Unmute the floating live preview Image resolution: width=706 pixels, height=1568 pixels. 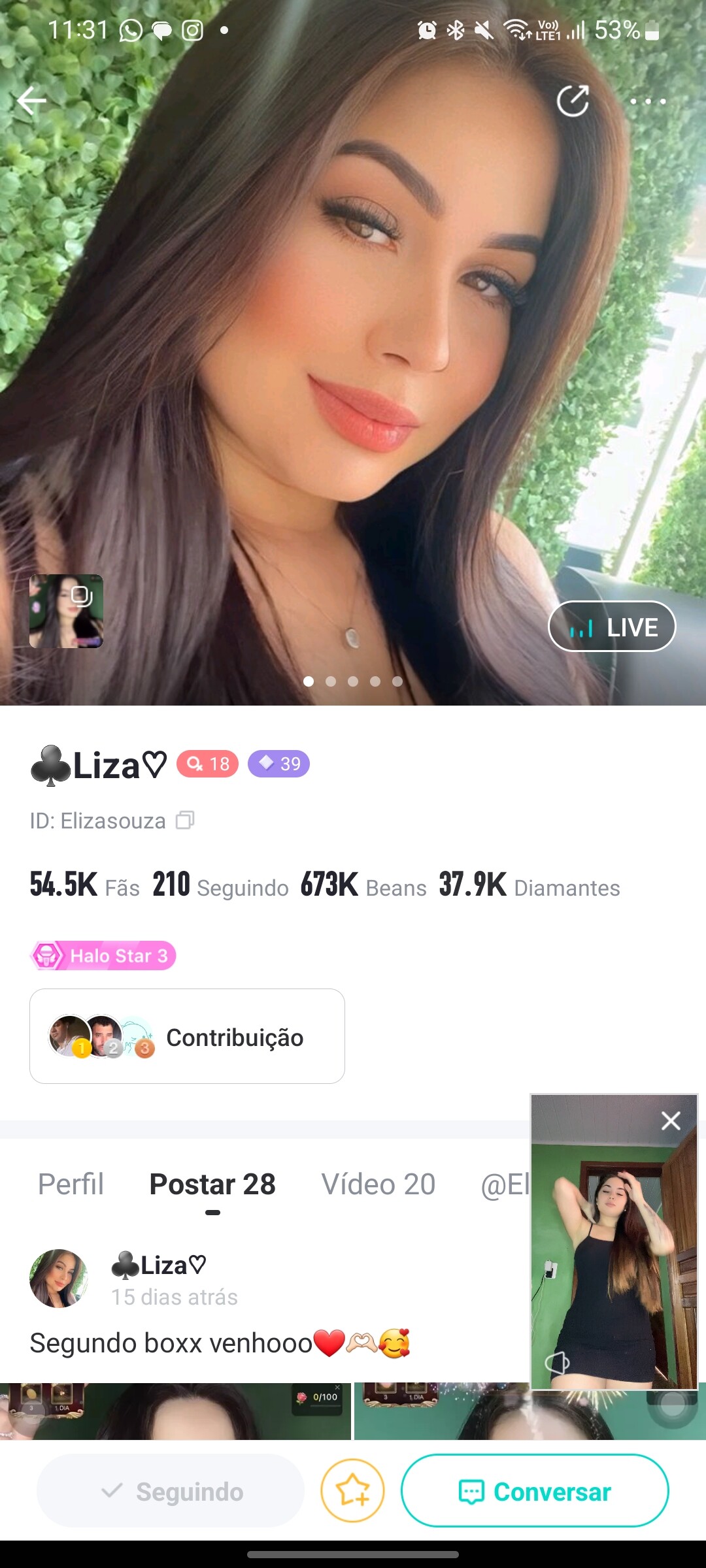coord(557,1362)
